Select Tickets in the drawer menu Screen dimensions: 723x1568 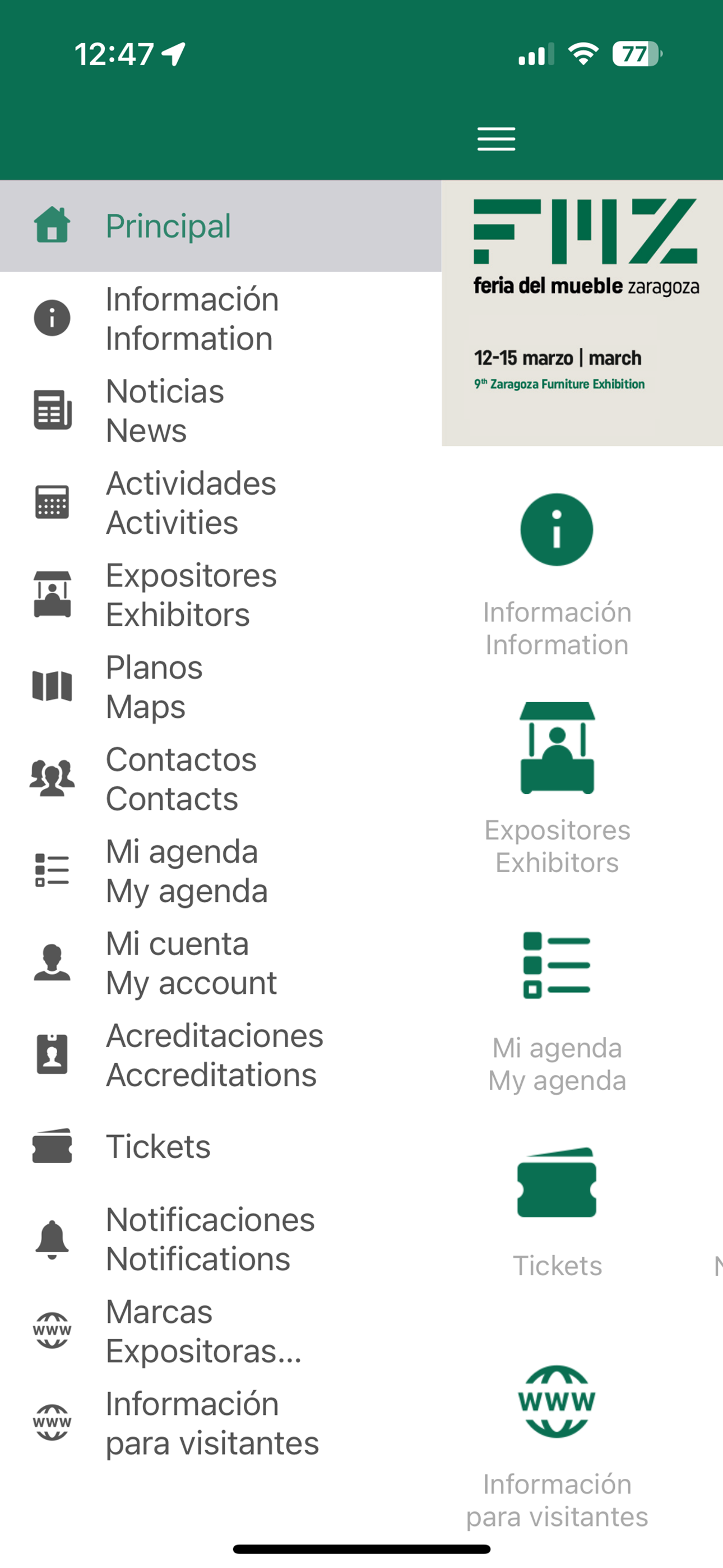click(x=220, y=1147)
